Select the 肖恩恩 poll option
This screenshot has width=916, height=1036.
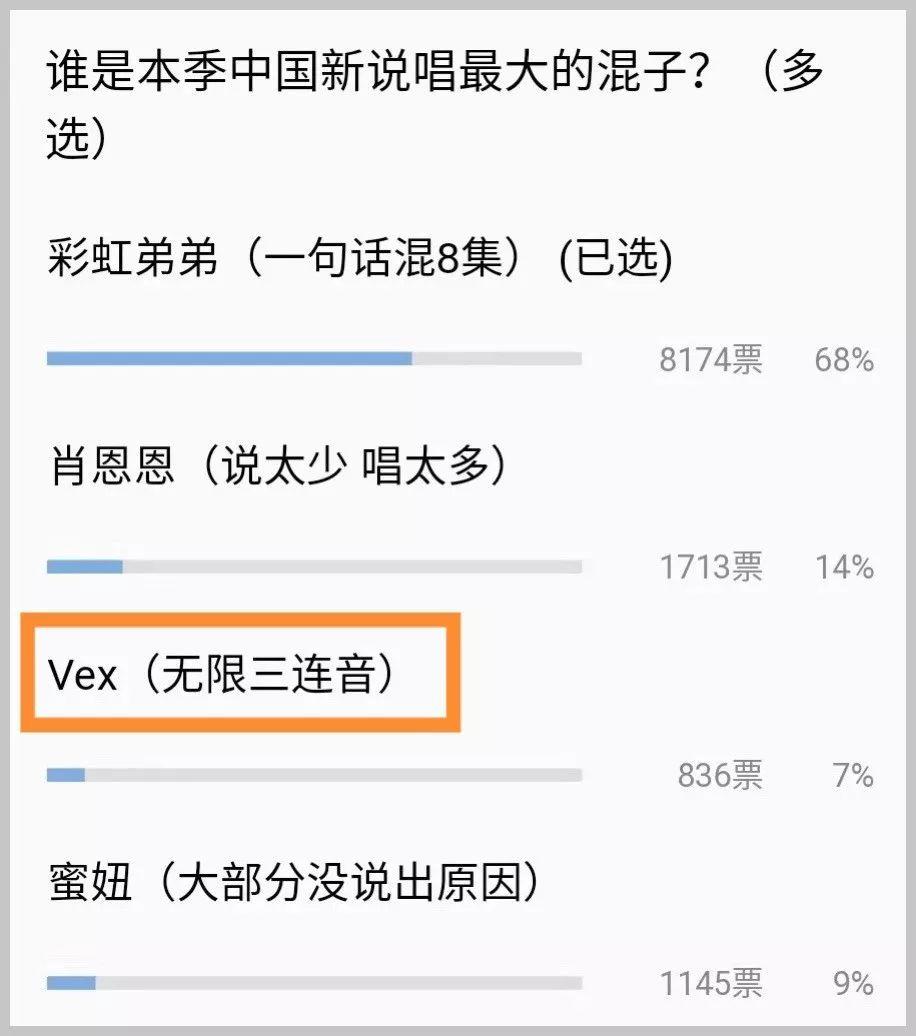tap(280, 465)
